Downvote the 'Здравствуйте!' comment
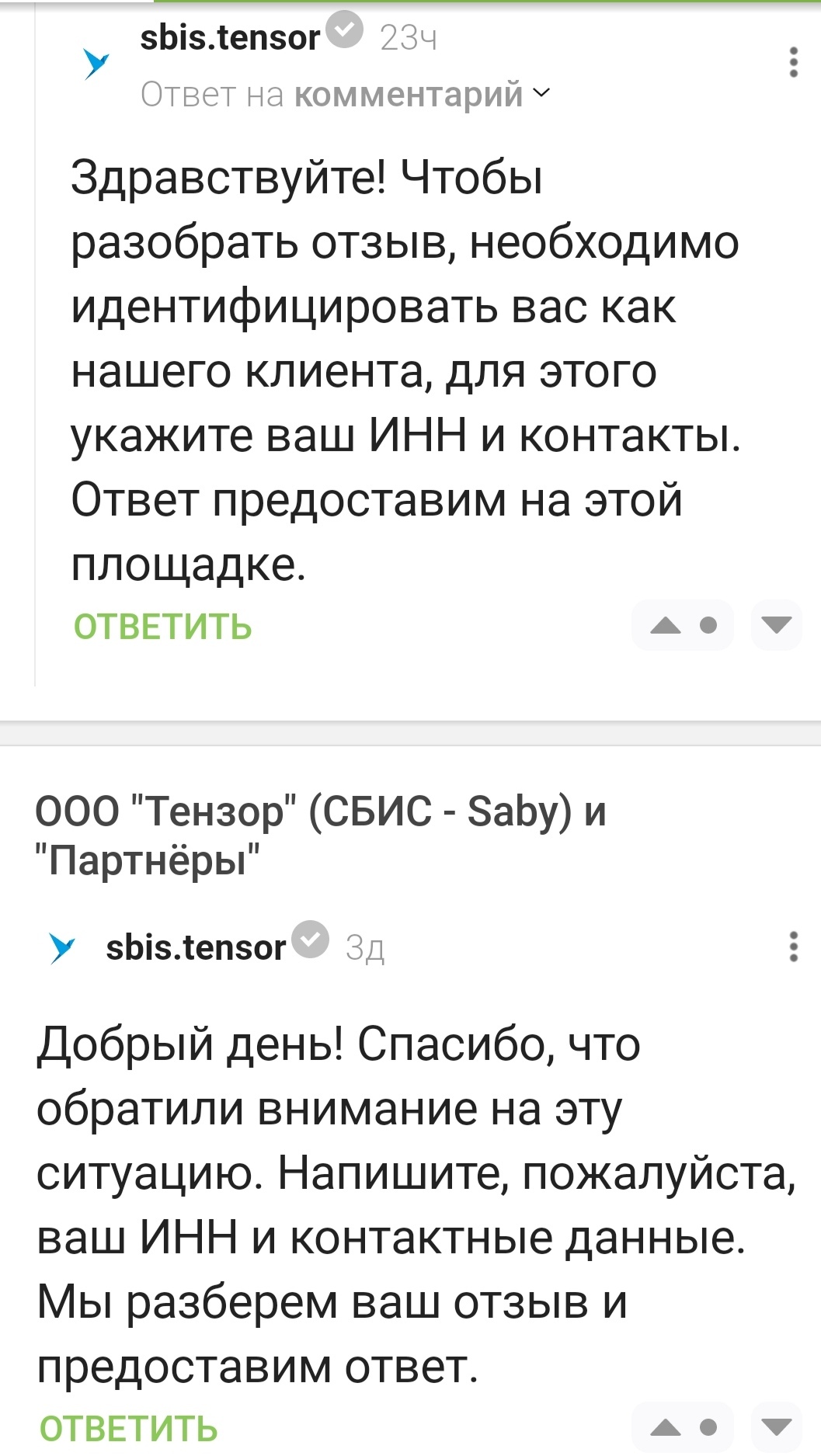821x1456 pixels. point(776,625)
